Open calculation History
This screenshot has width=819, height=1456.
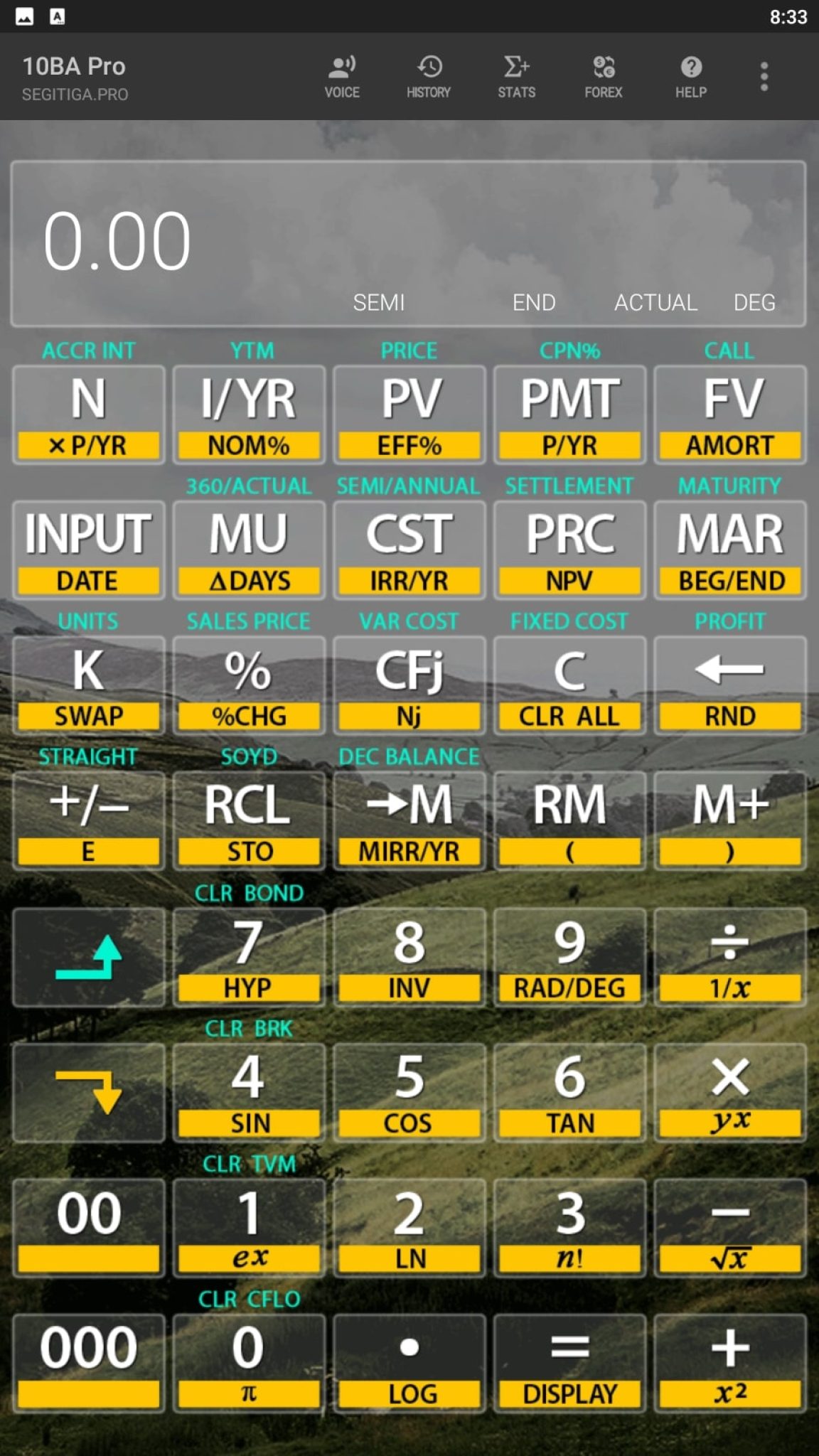point(429,77)
